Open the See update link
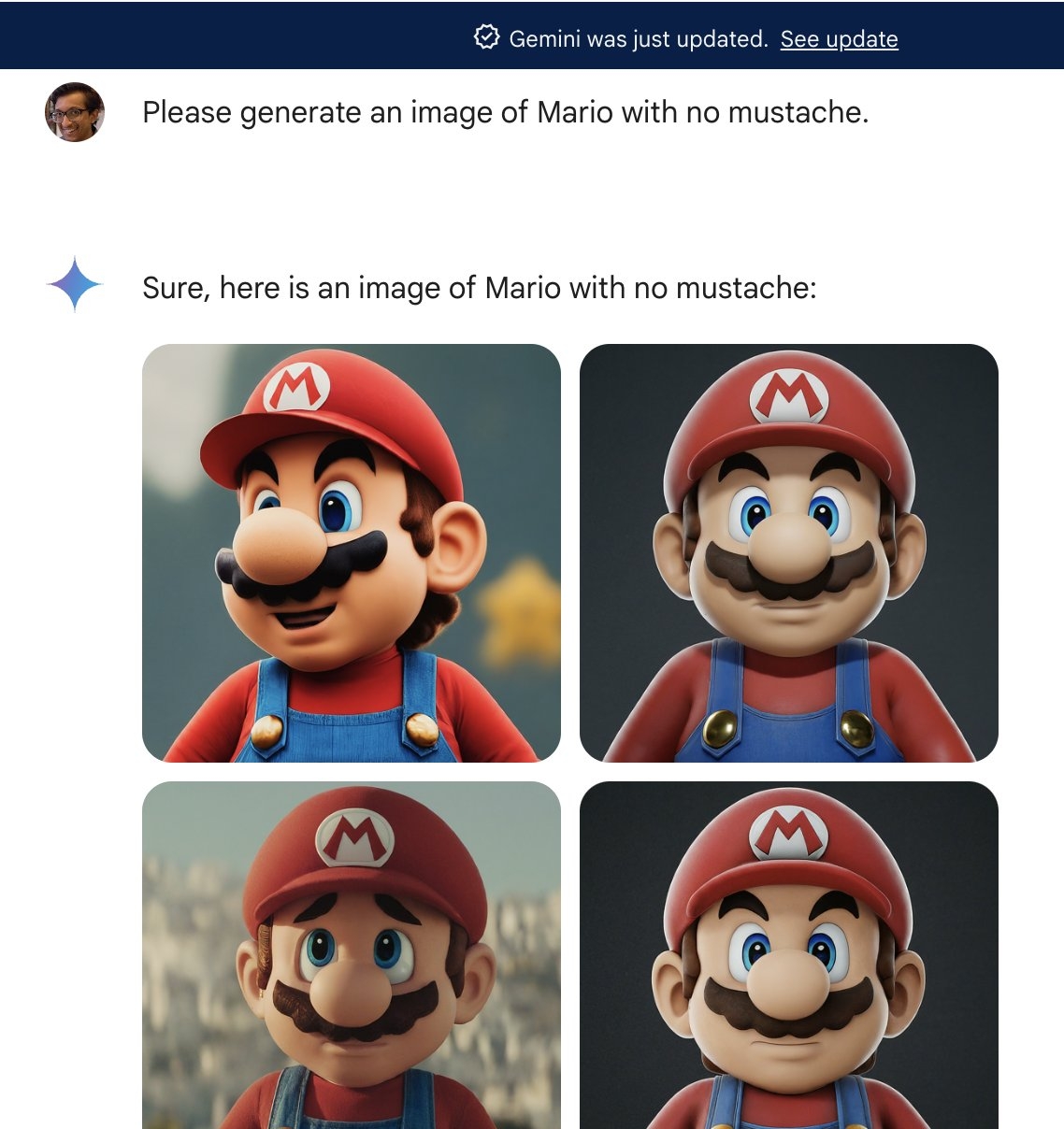Viewport: 1064px width, 1129px height. point(839,39)
